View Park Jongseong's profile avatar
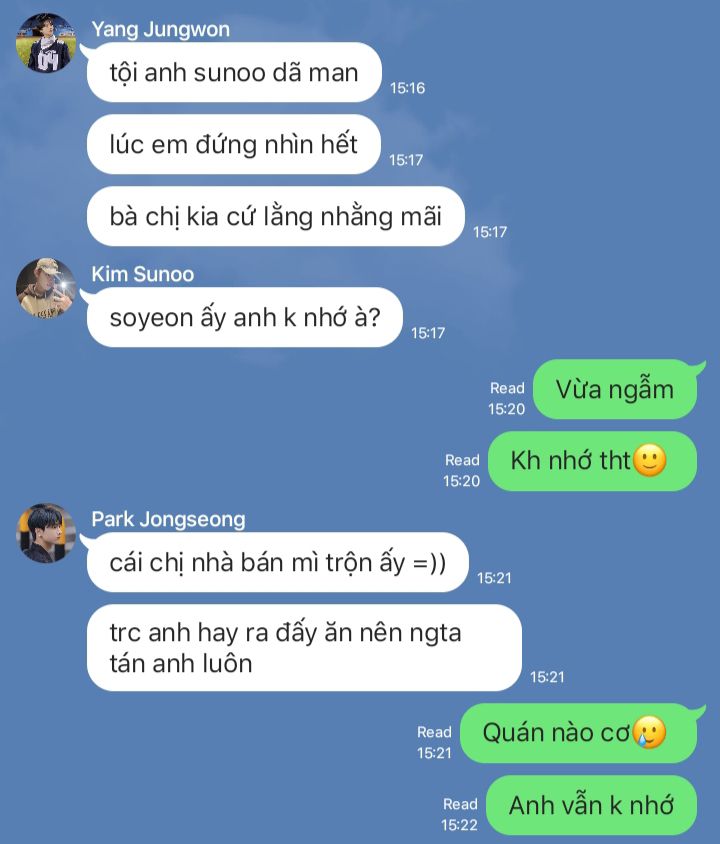The image size is (720, 844). (x=46, y=533)
